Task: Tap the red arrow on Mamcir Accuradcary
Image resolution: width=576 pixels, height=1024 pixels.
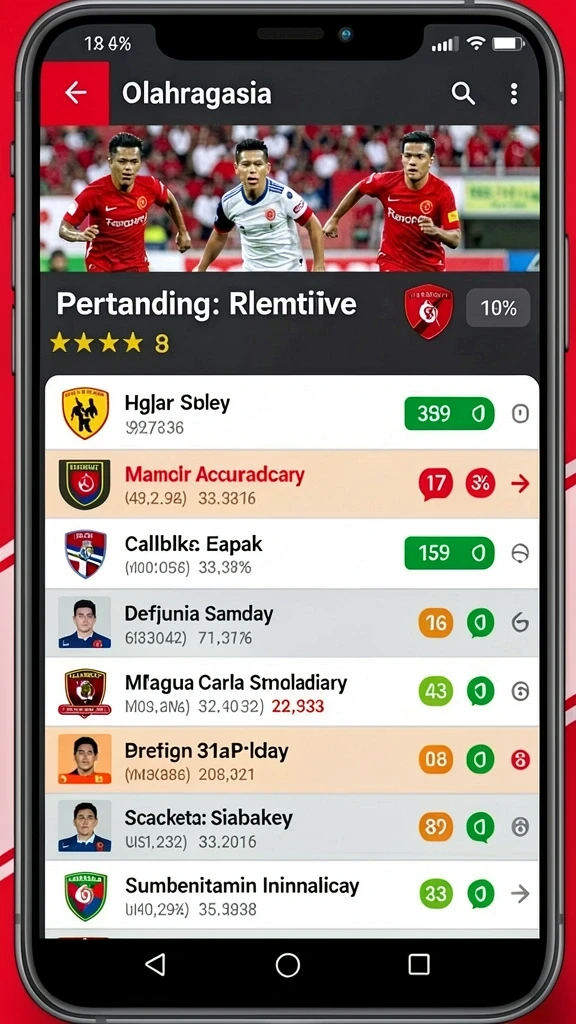Action: (520, 484)
